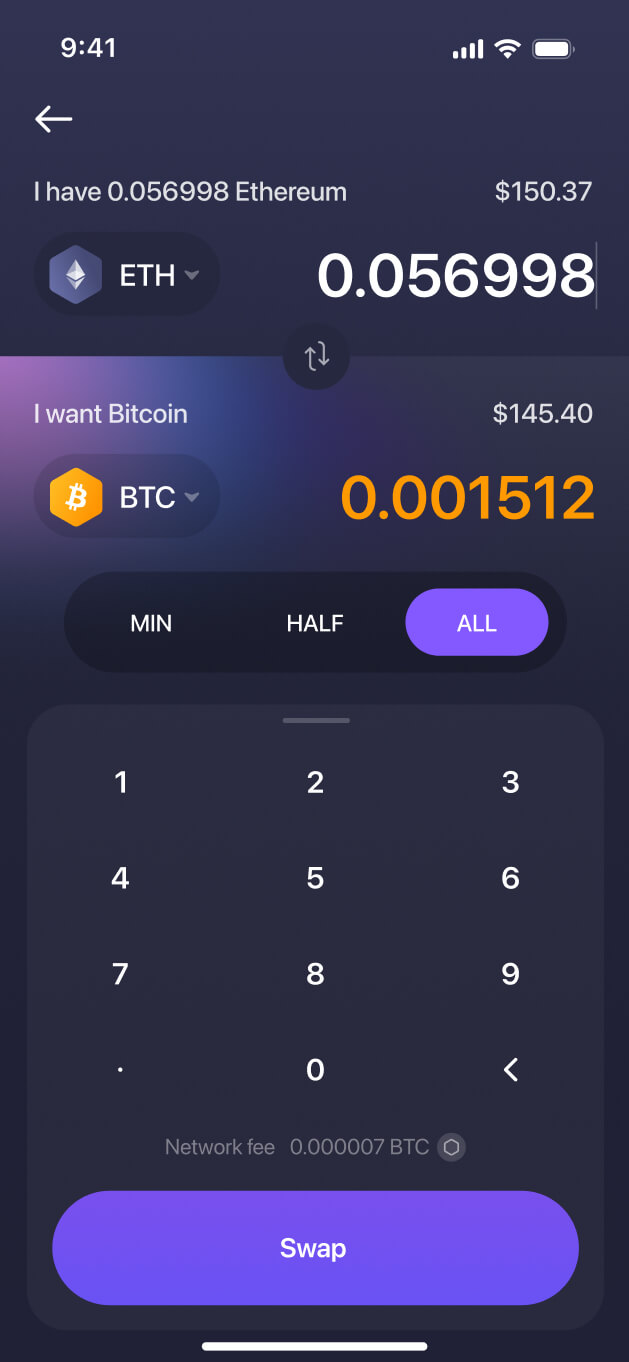This screenshot has width=629, height=1362.
Task: Confirm with the Swap button
Action: [315, 1248]
